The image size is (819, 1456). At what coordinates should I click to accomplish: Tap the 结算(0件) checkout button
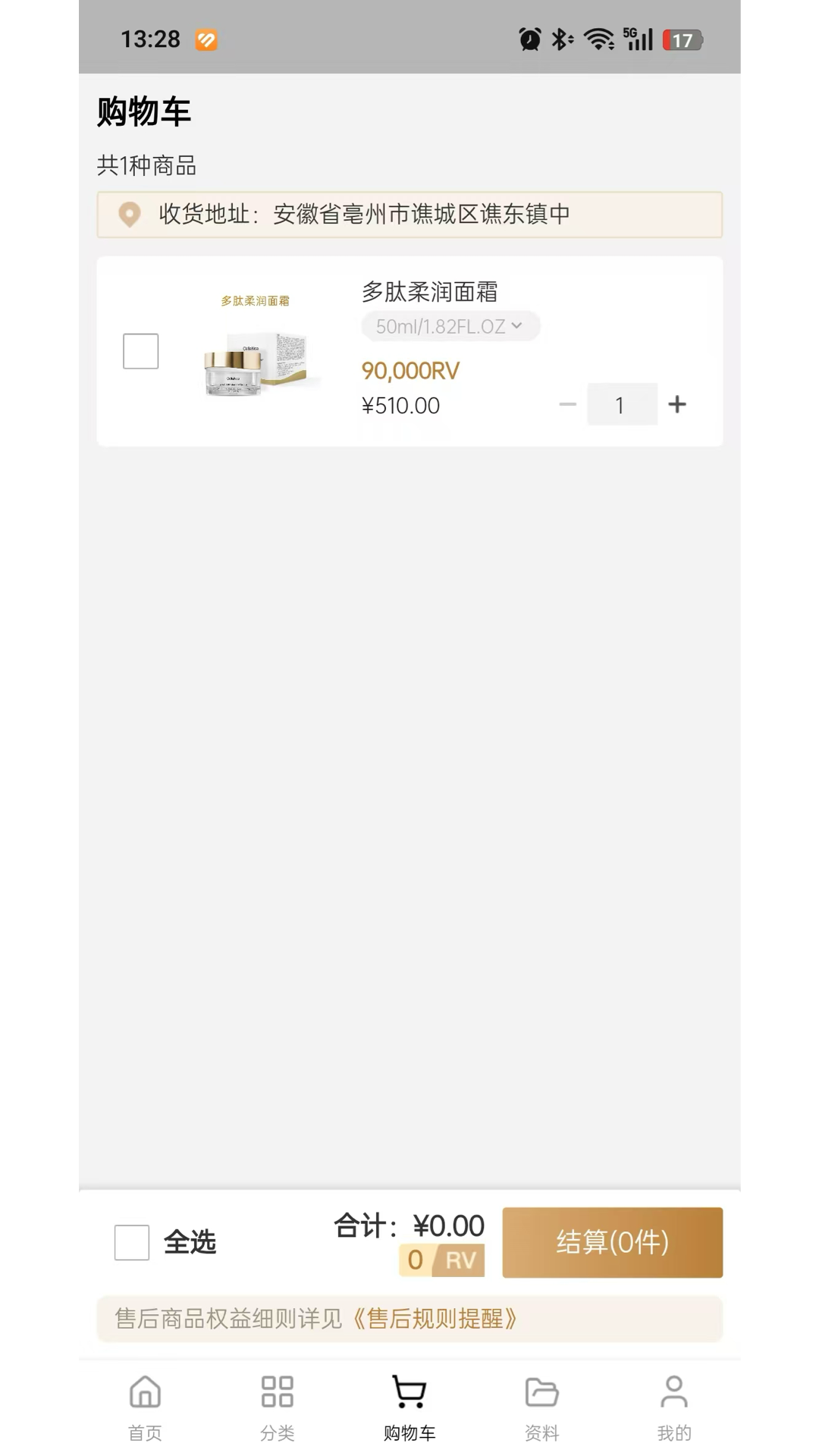pyautogui.click(x=613, y=1242)
